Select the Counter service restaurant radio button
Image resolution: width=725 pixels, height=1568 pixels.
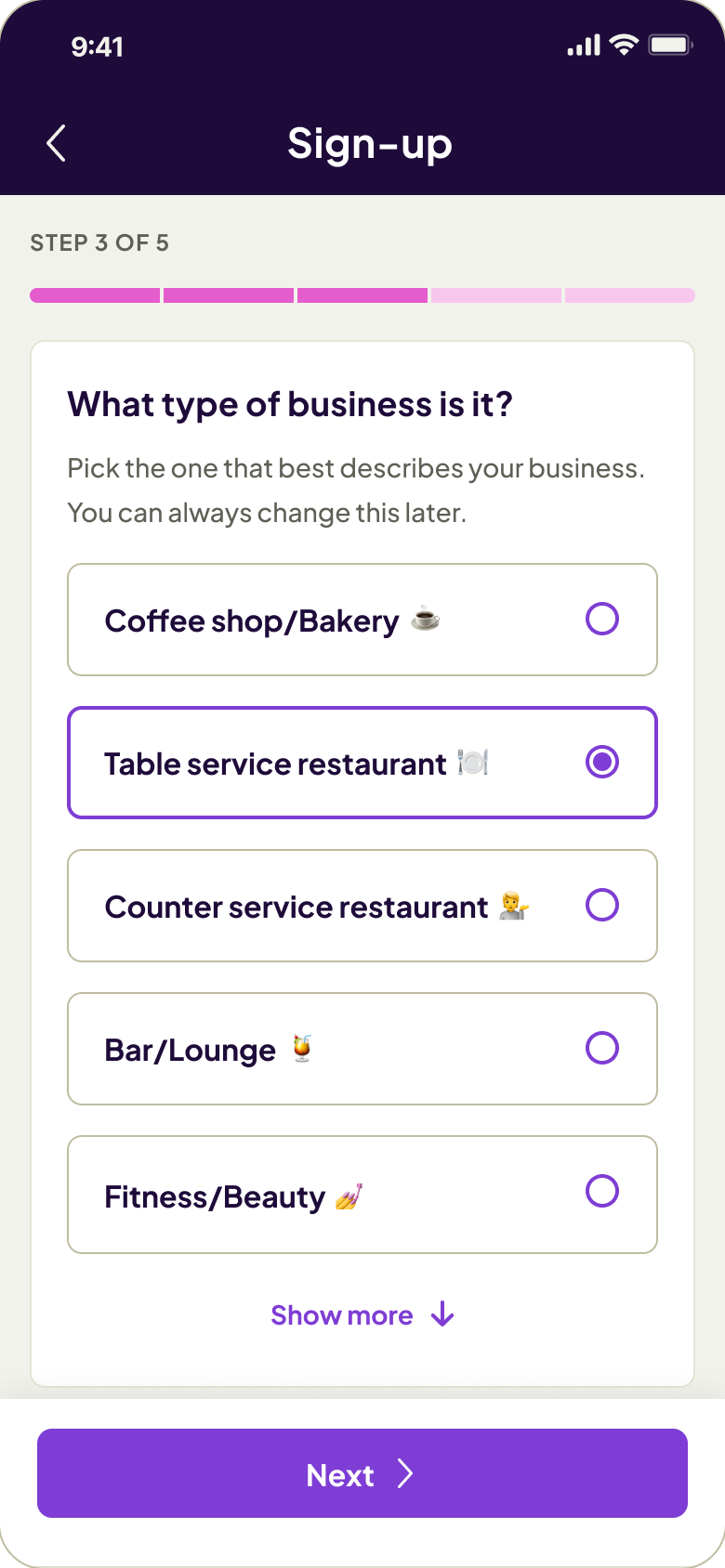[x=602, y=905]
